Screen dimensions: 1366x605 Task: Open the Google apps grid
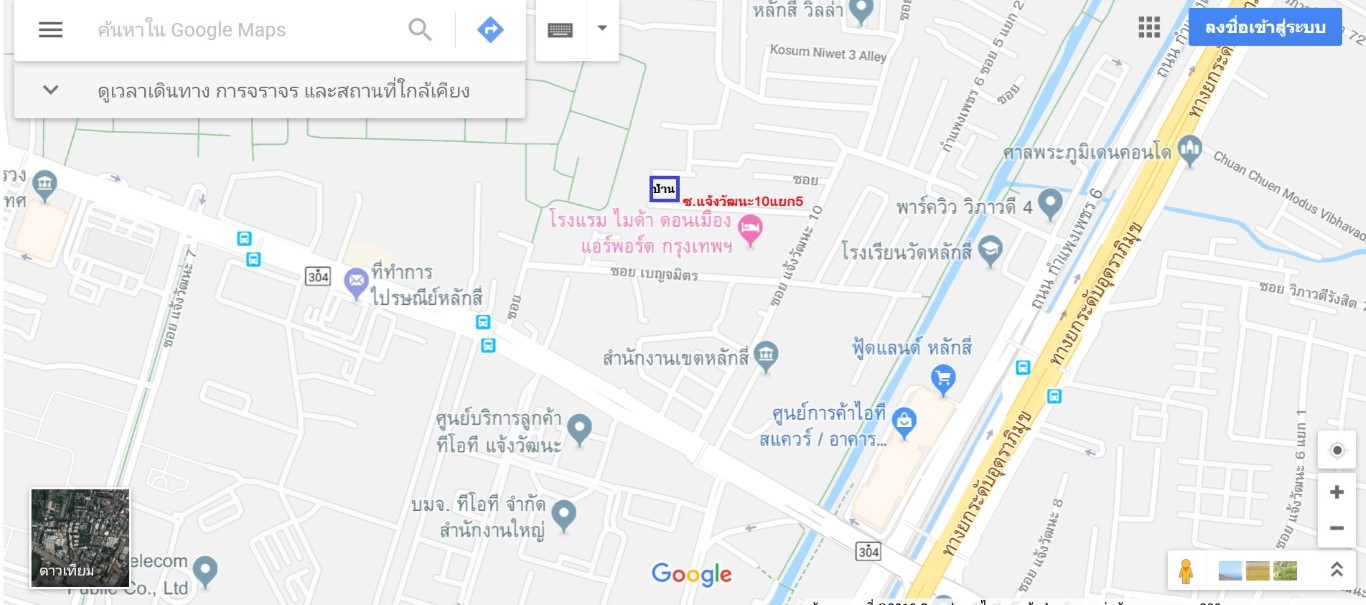point(1149,27)
